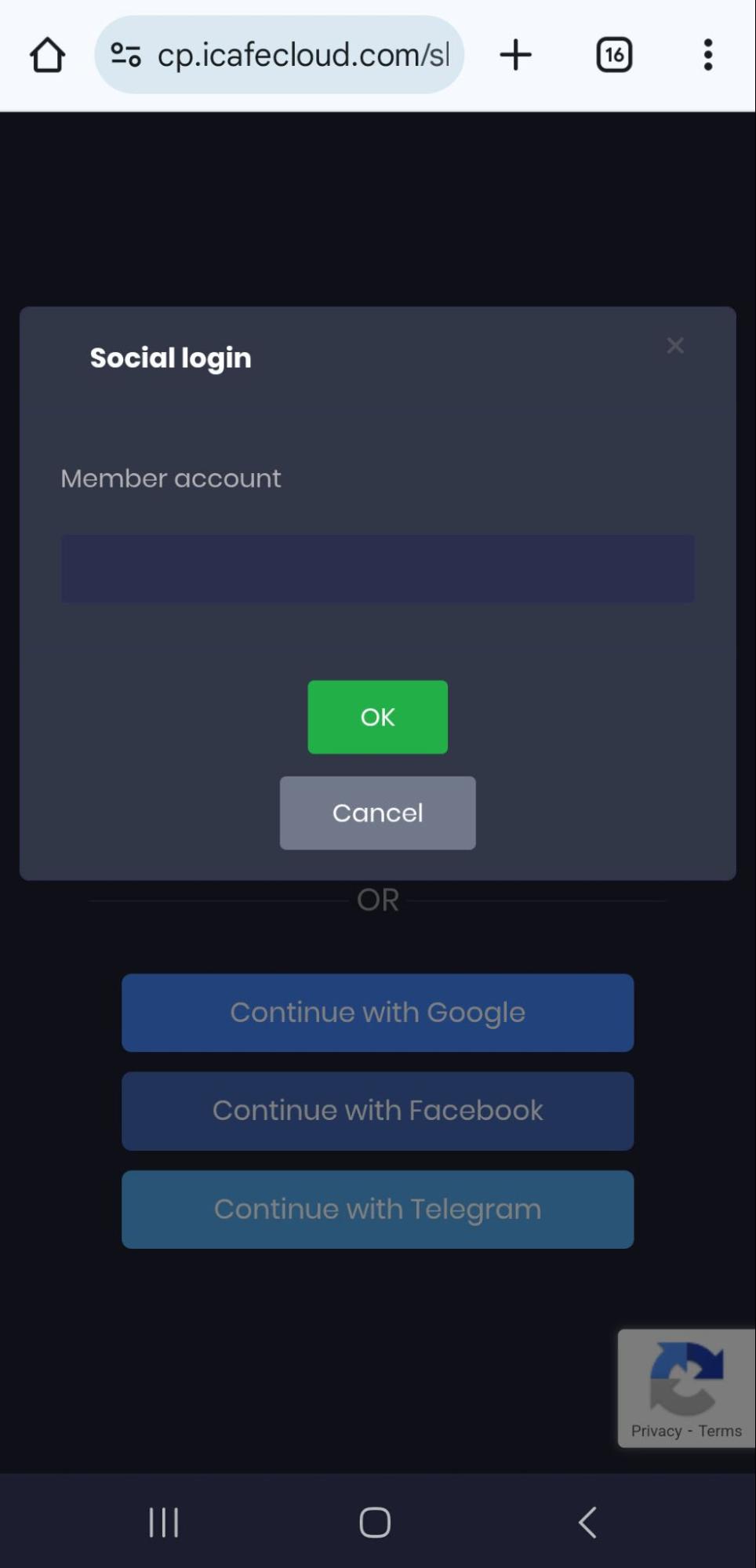Open the browser home page
This screenshot has width=756, height=1568.
tap(47, 55)
